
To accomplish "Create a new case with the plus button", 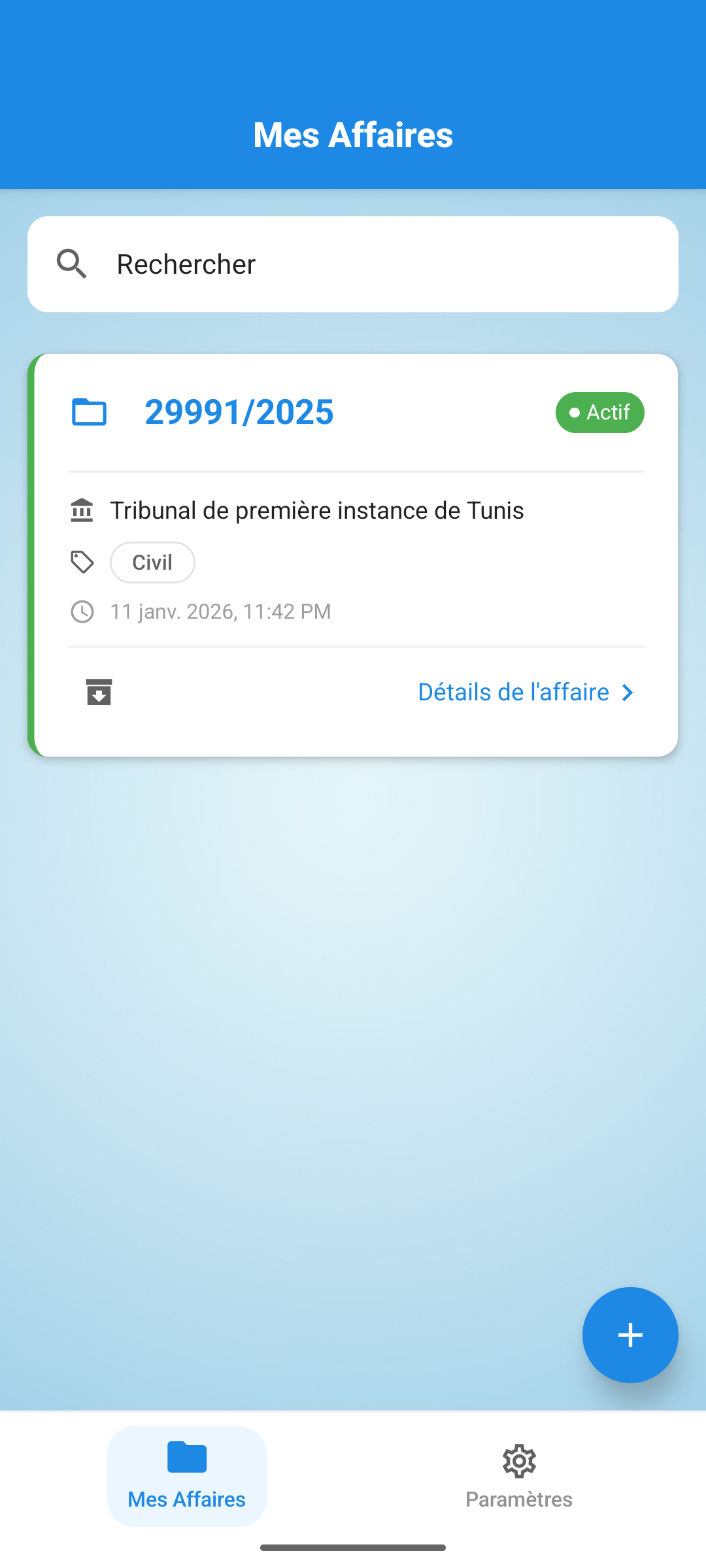I will 630,1335.
